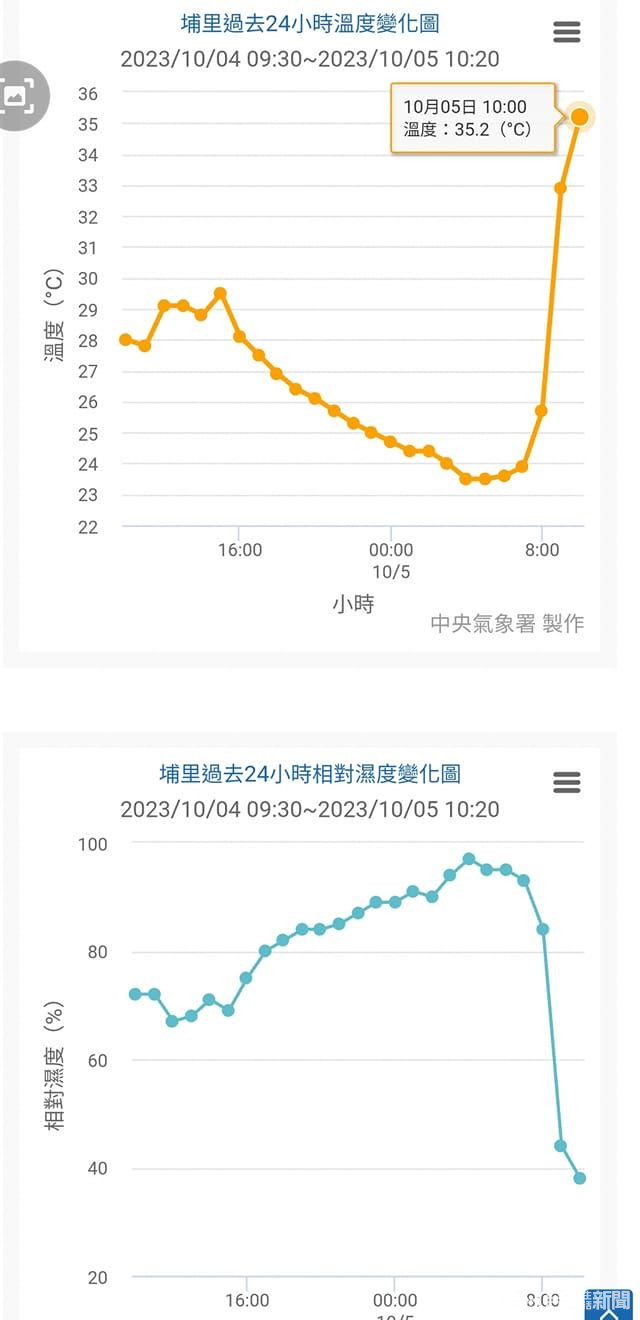Tap the highlighted 35.2°C temperature data point
This screenshot has height=1320, width=640.
pos(579,117)
